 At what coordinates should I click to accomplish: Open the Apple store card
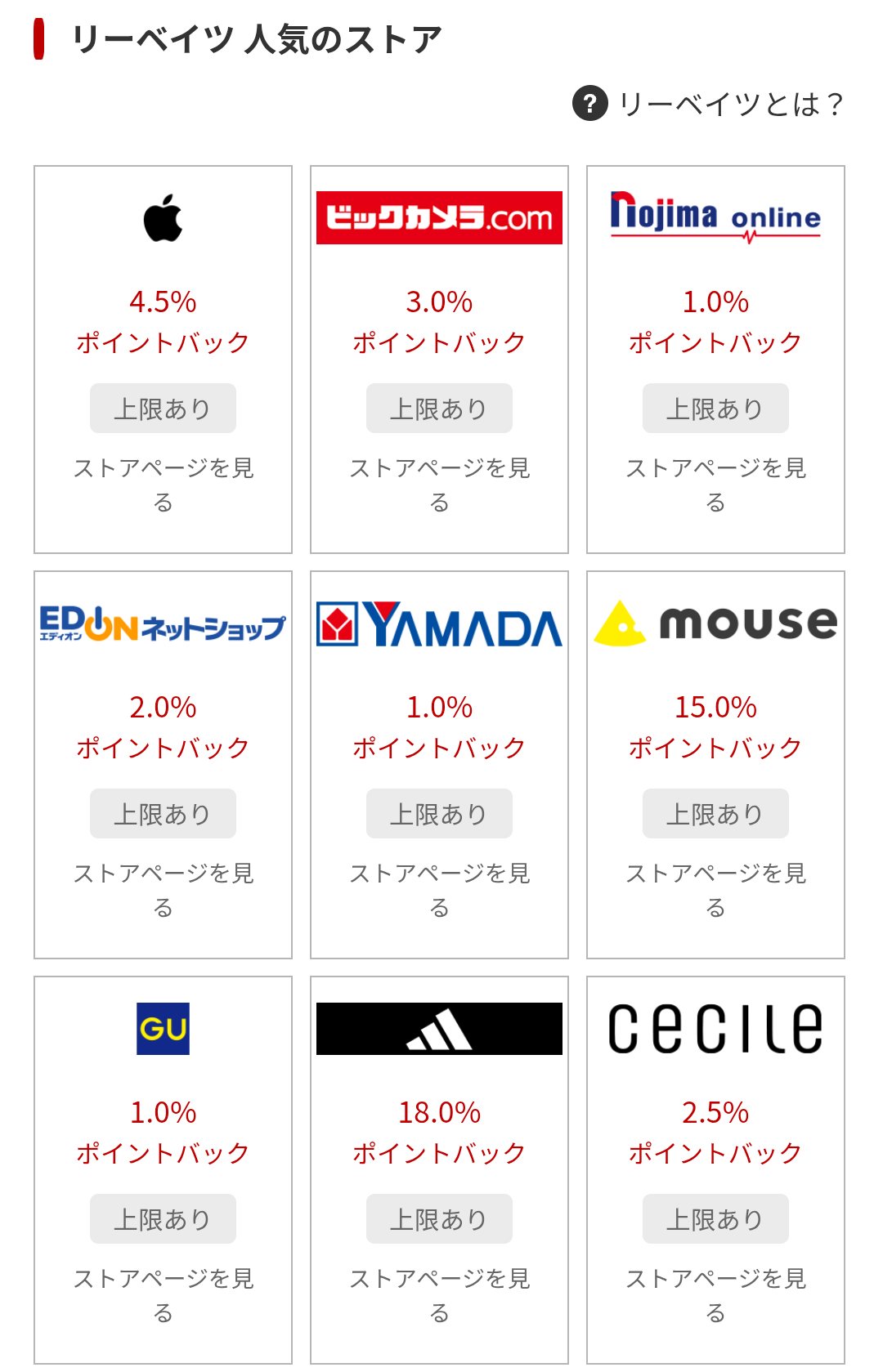click(x=163, y=360)
